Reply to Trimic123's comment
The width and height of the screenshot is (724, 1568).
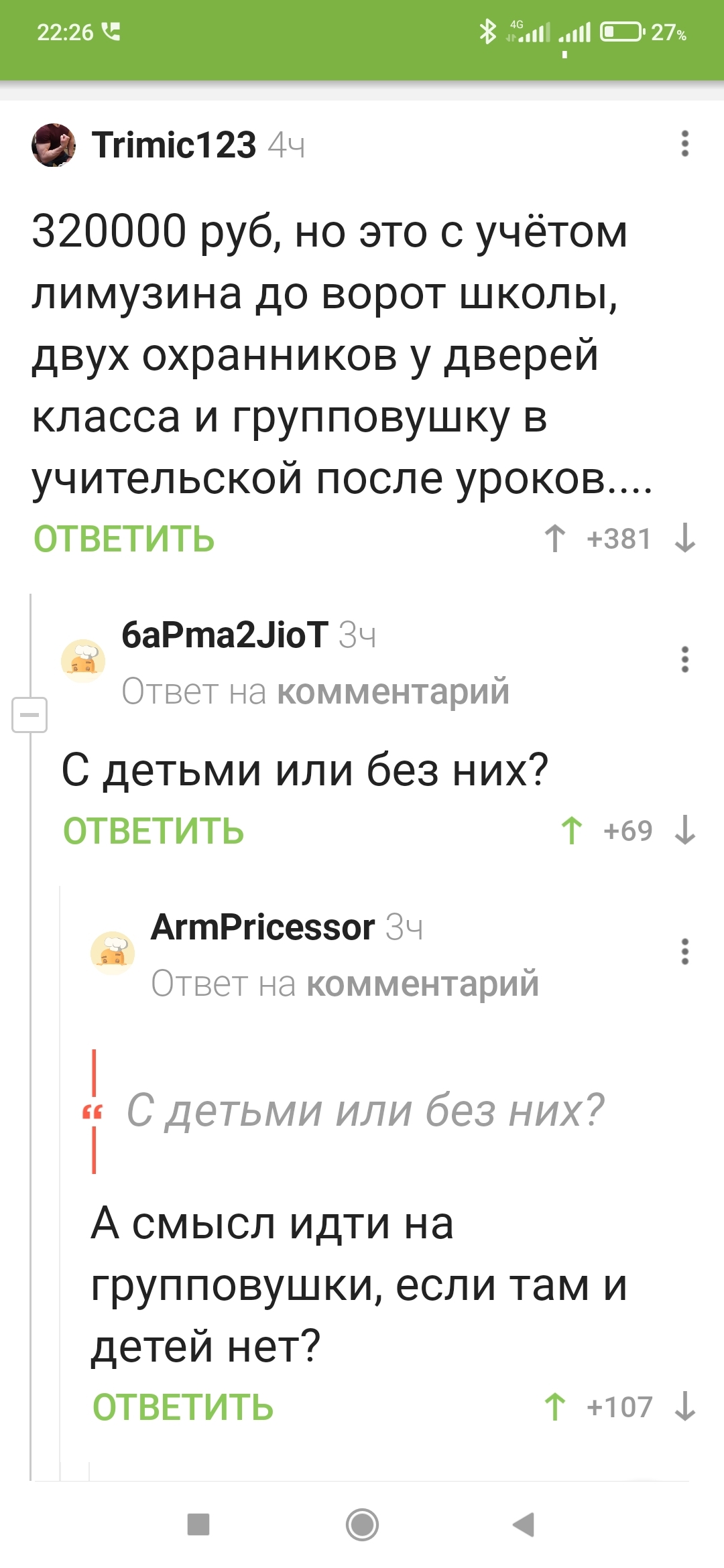pos(124,539)
